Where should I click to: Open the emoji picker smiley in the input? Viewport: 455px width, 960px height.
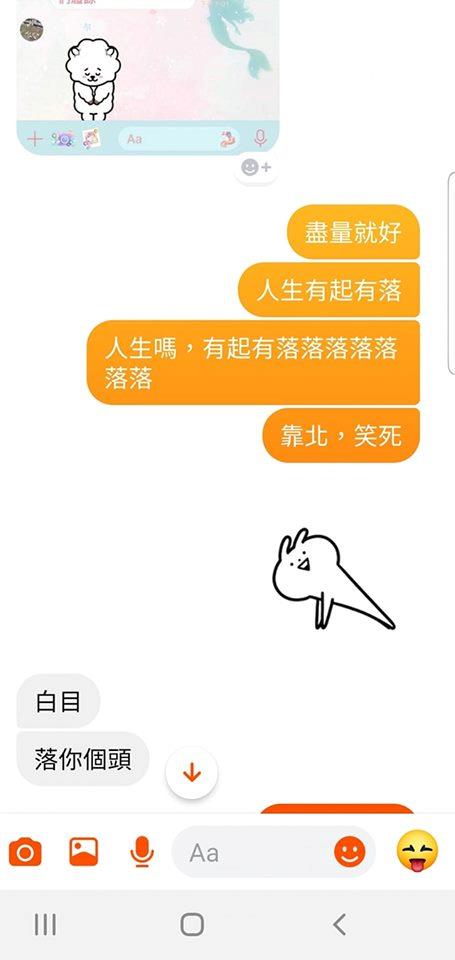click(x=350, y=852)
